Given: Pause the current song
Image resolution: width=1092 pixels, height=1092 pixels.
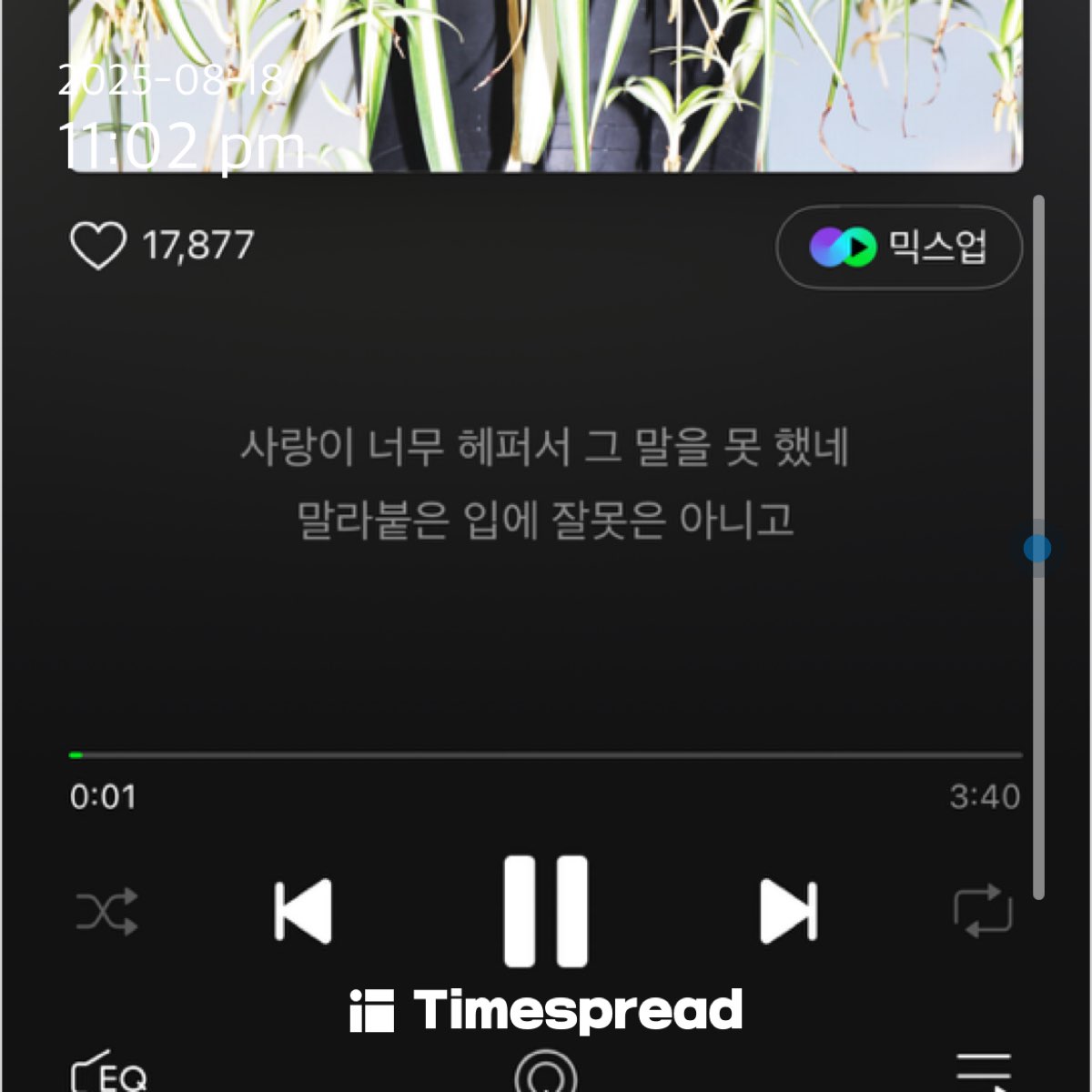Looking at the screenshot, I should [546, 911].
